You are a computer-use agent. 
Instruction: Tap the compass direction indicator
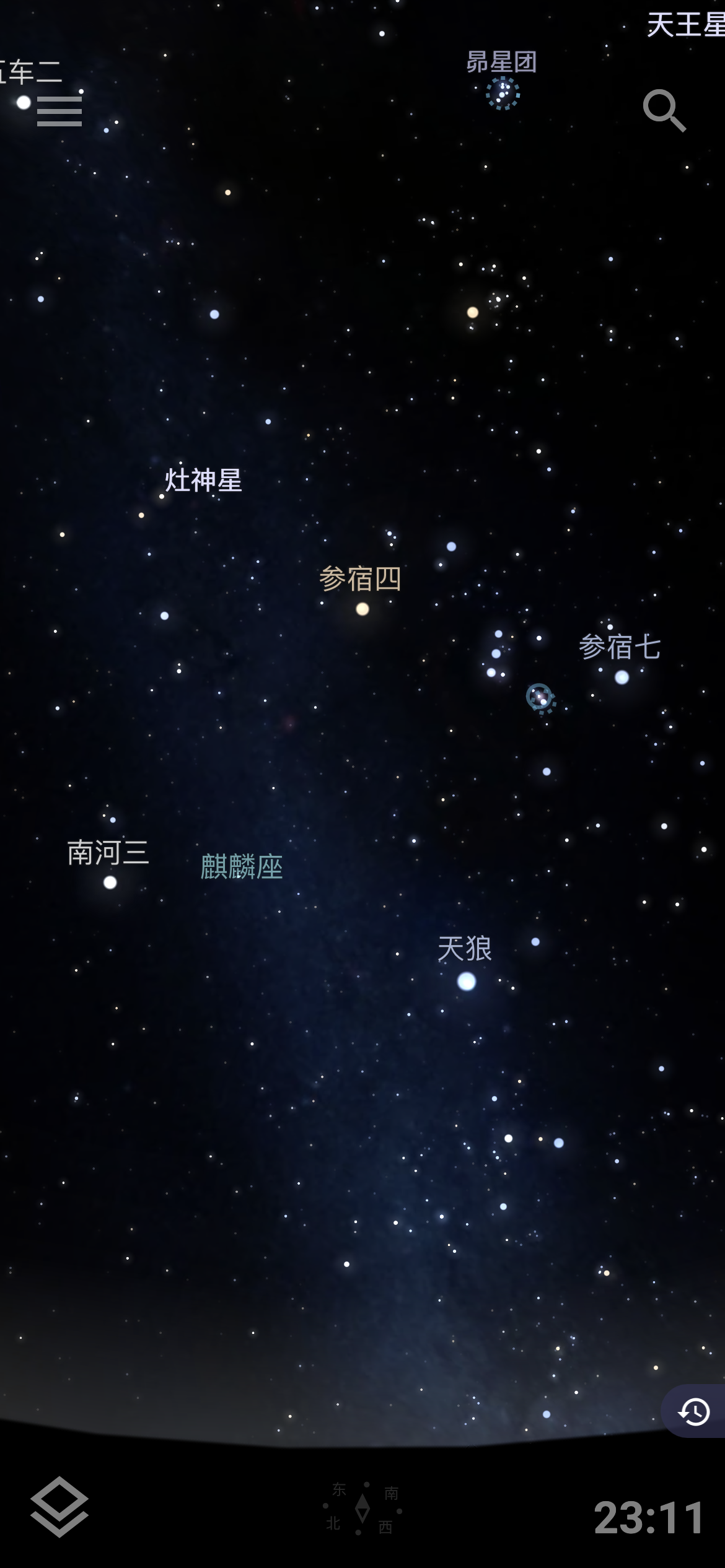363,1509
